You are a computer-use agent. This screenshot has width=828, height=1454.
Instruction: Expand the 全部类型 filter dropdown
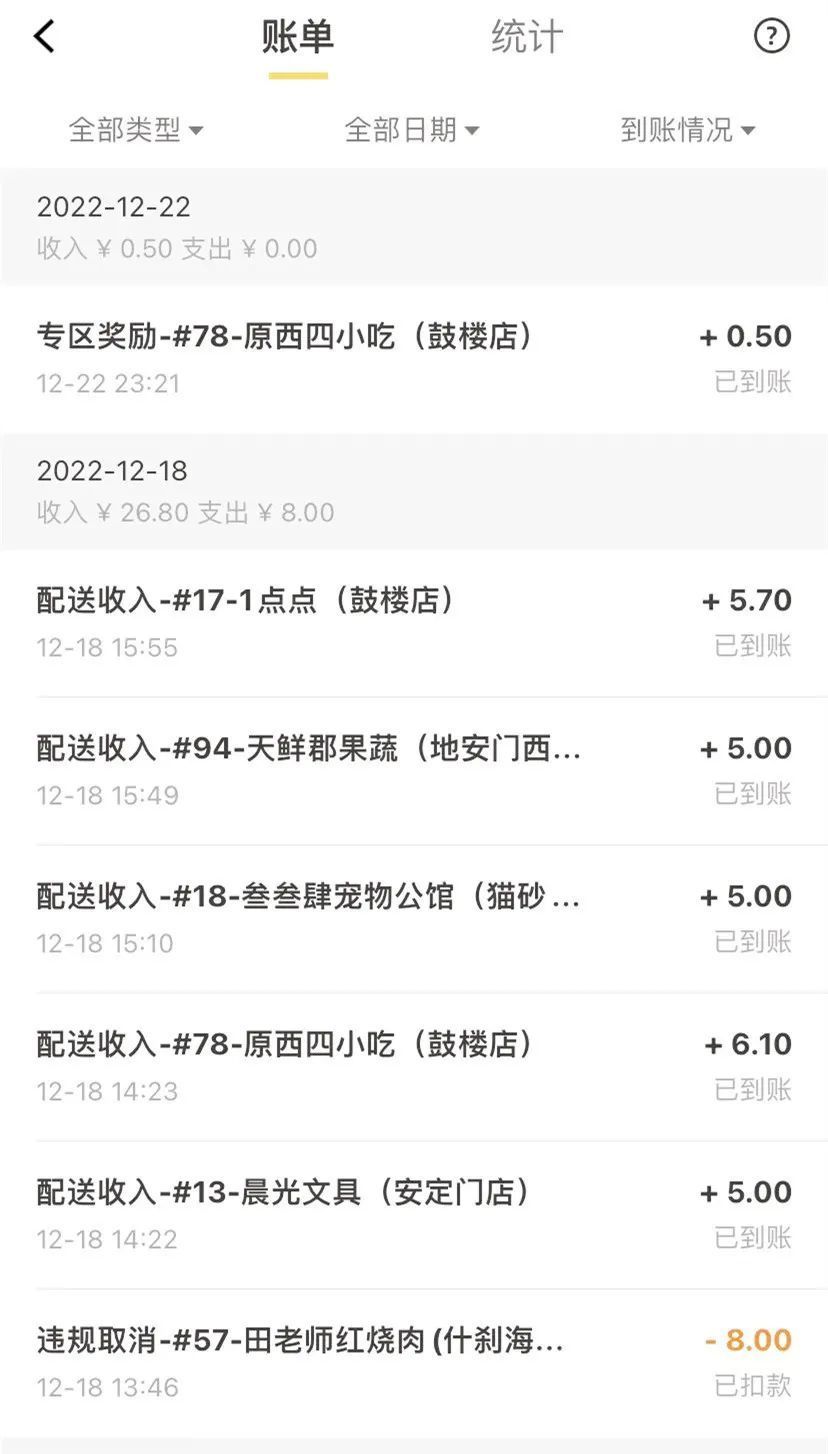click(135, 129)
